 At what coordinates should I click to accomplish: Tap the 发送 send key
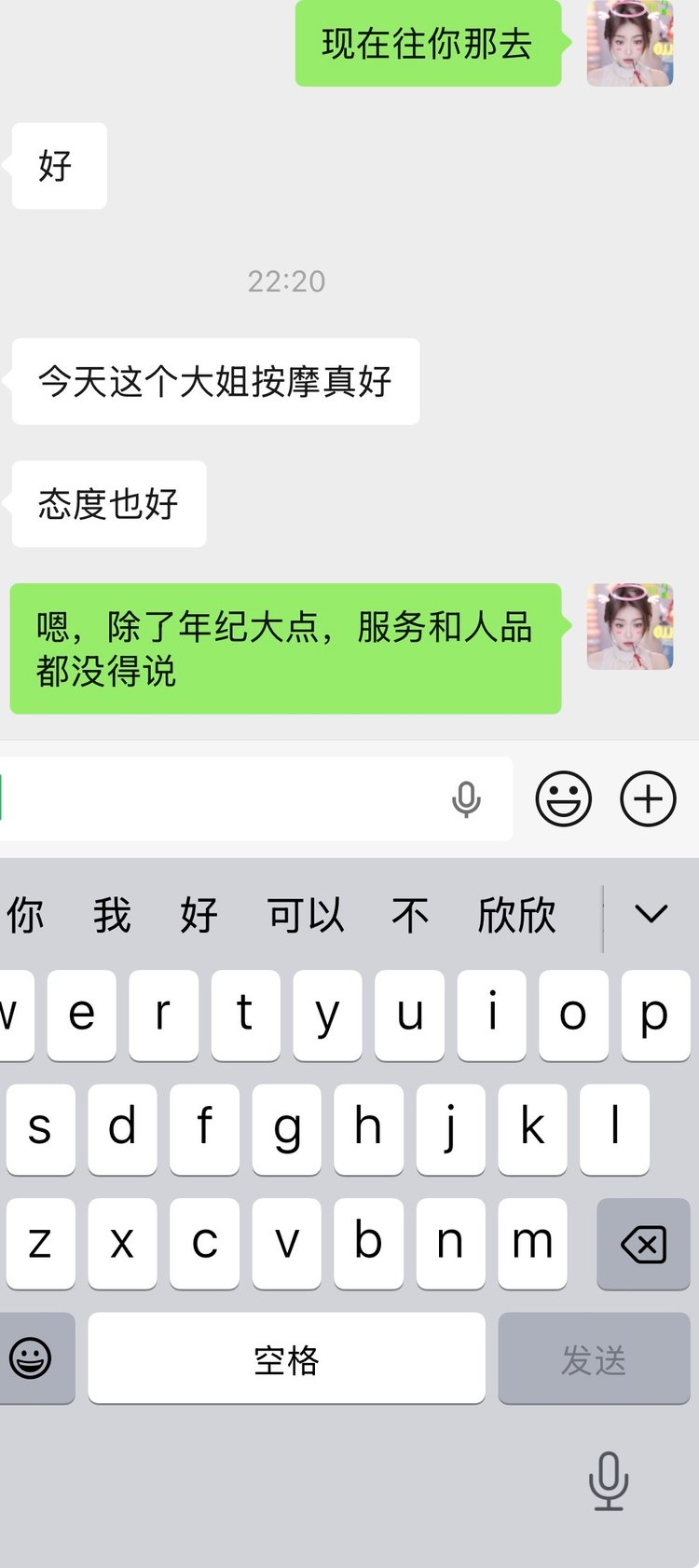click(x=594, y=1358)
